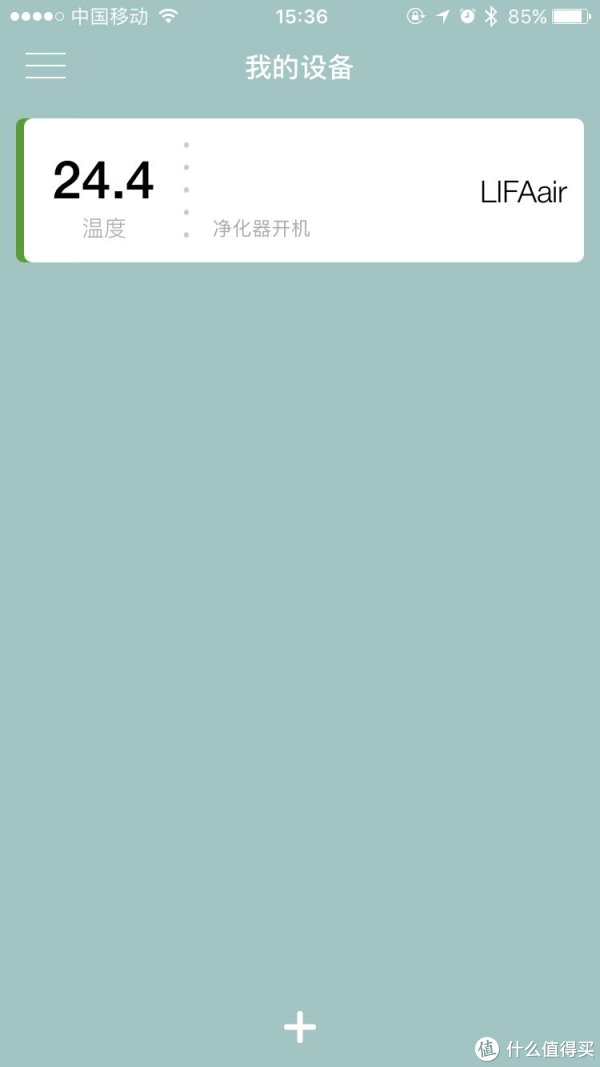Open the hamburger menu
The height and width of the screenshot is (1067, 600).
pyautogui.click(x=46, y=65)
